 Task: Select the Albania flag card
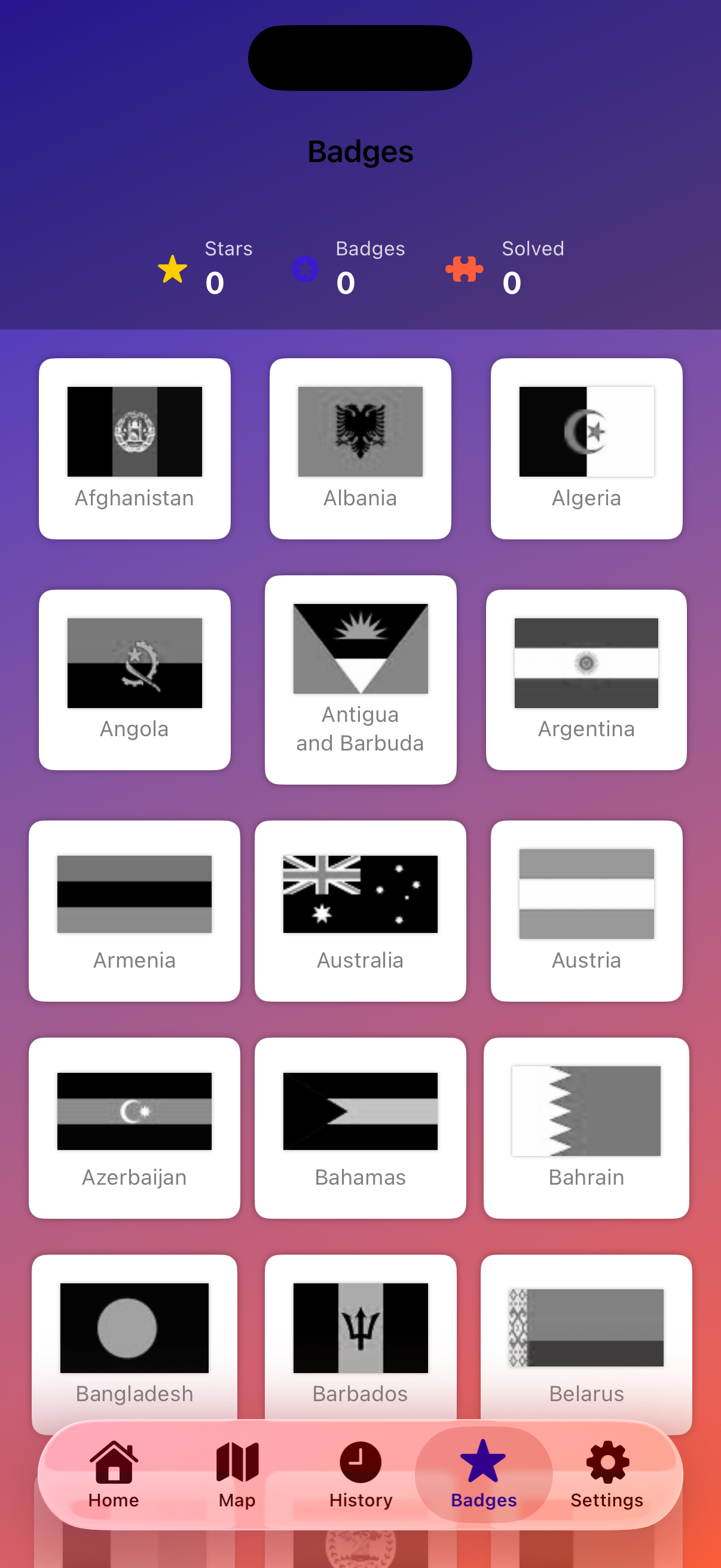point(360,449)
